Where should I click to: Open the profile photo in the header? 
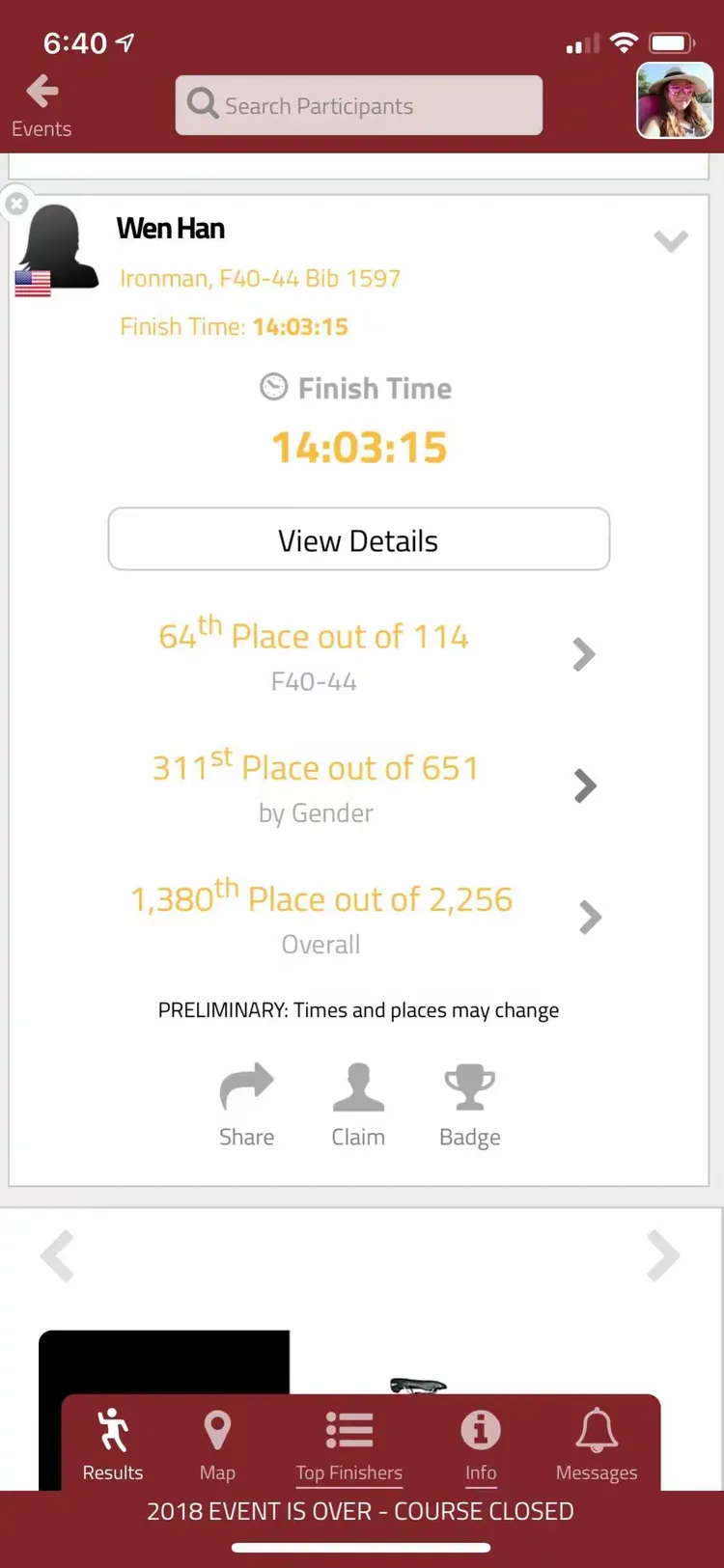674,100
